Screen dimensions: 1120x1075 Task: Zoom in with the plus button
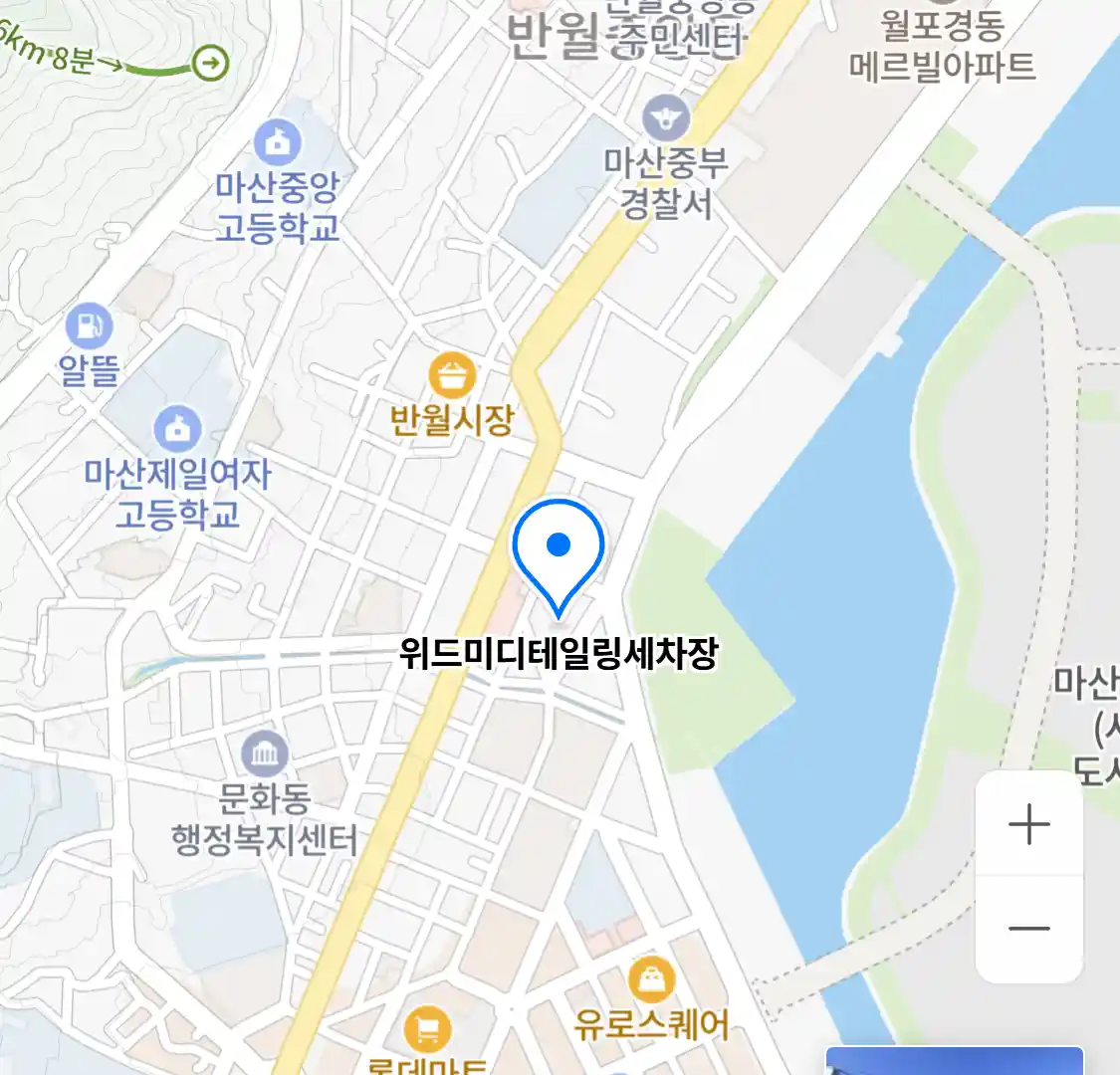(1028, 824)
